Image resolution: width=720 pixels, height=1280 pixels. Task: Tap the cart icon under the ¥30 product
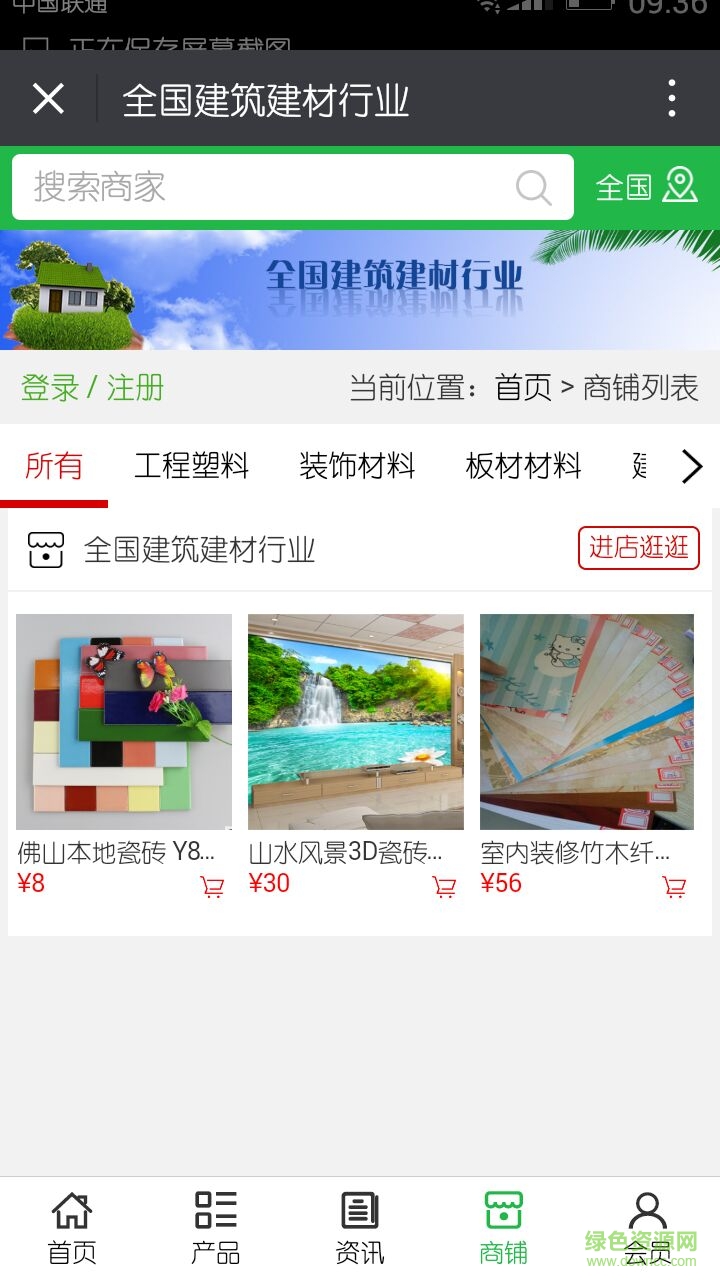pos(444,887)
